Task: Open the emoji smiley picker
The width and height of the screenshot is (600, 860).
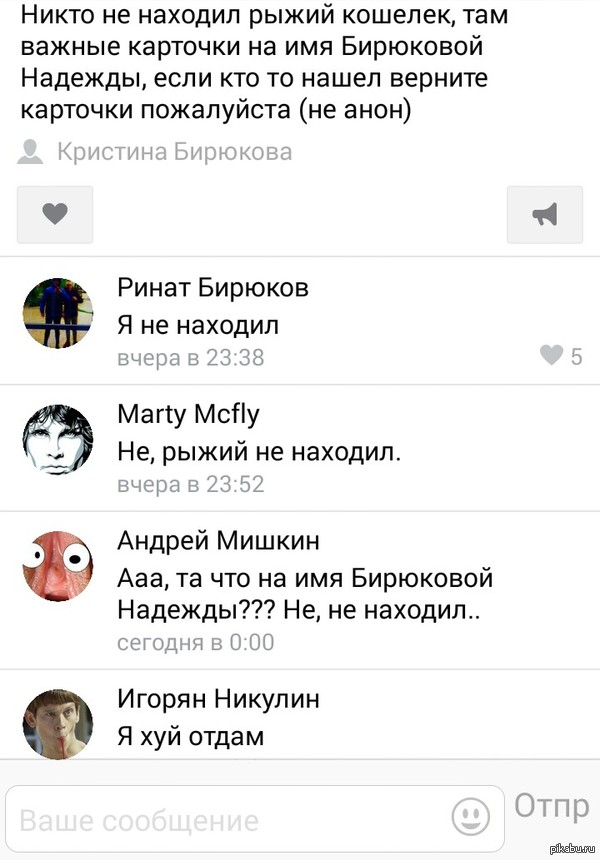Action: point(470,817)
